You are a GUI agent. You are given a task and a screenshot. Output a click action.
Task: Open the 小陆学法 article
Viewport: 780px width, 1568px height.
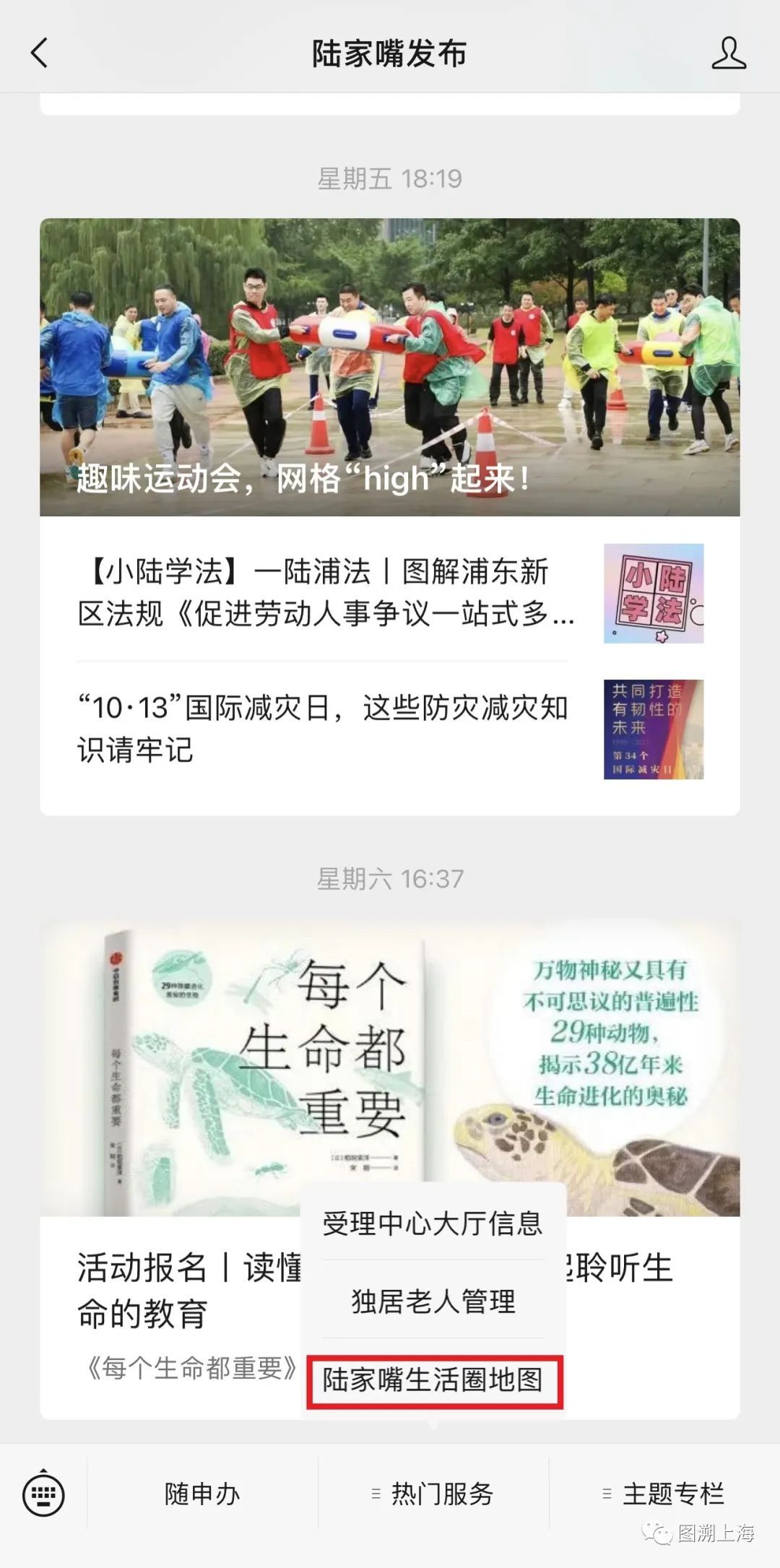(x=325, y=592)
